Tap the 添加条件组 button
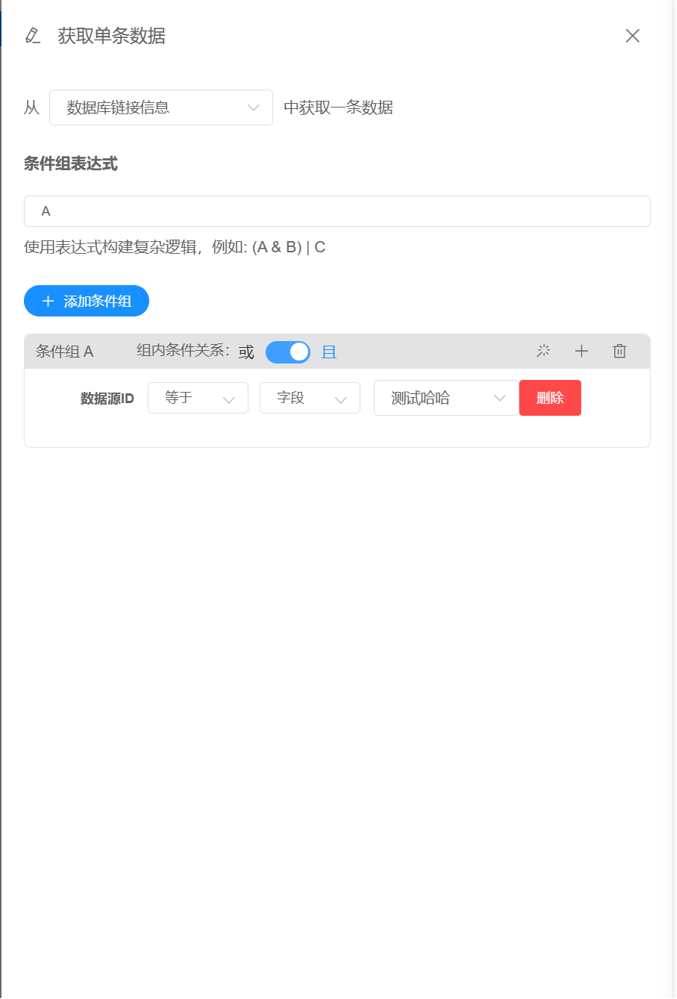Viewport: 677px width, 999px height. click(x=86, y=301)
